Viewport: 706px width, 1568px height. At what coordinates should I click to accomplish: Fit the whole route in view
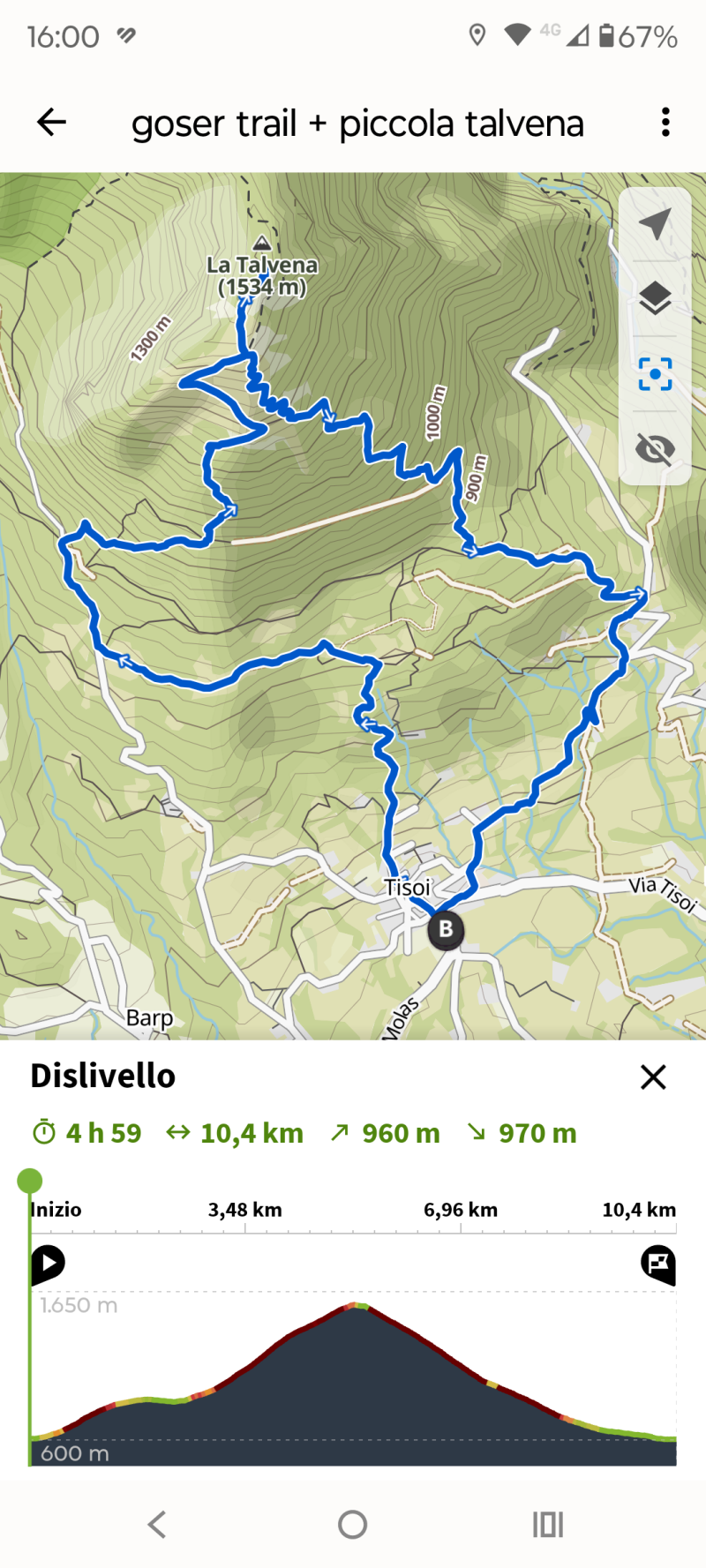click(x=655, y=374)
